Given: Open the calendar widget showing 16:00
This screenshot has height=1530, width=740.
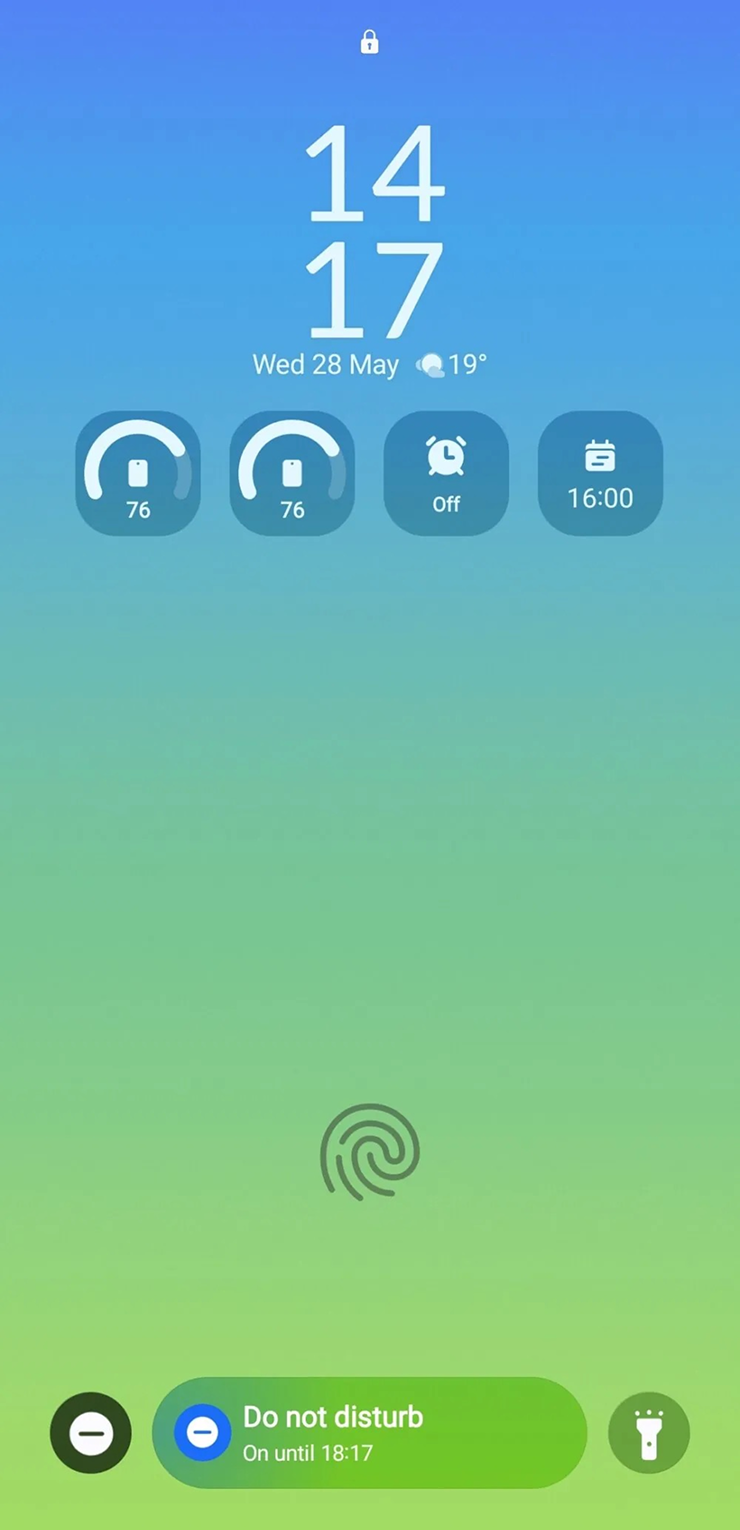Looking at the screenshot, I should (600, 473).
